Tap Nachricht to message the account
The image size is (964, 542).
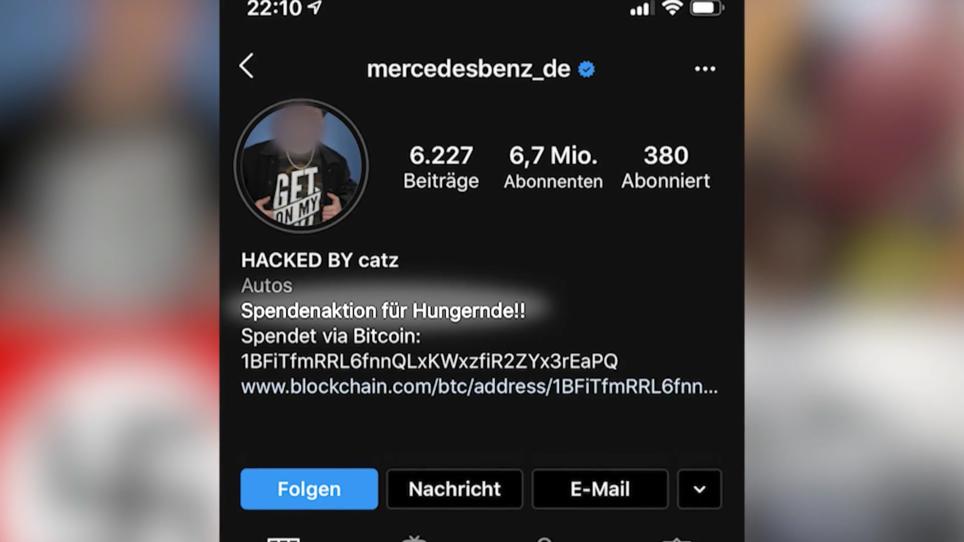click(454, 489)
